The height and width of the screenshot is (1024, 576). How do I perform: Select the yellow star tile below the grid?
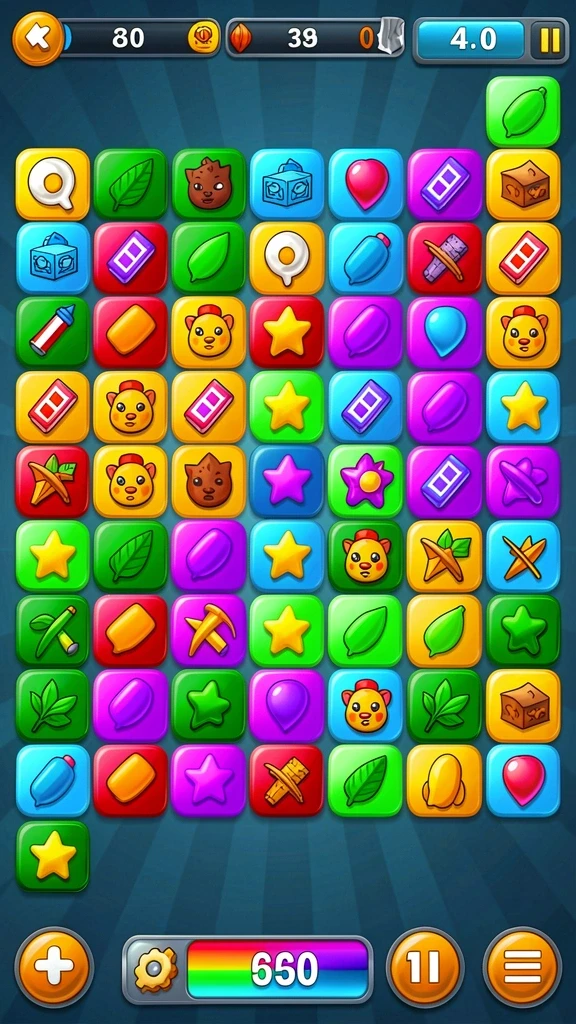click(52, 856)
